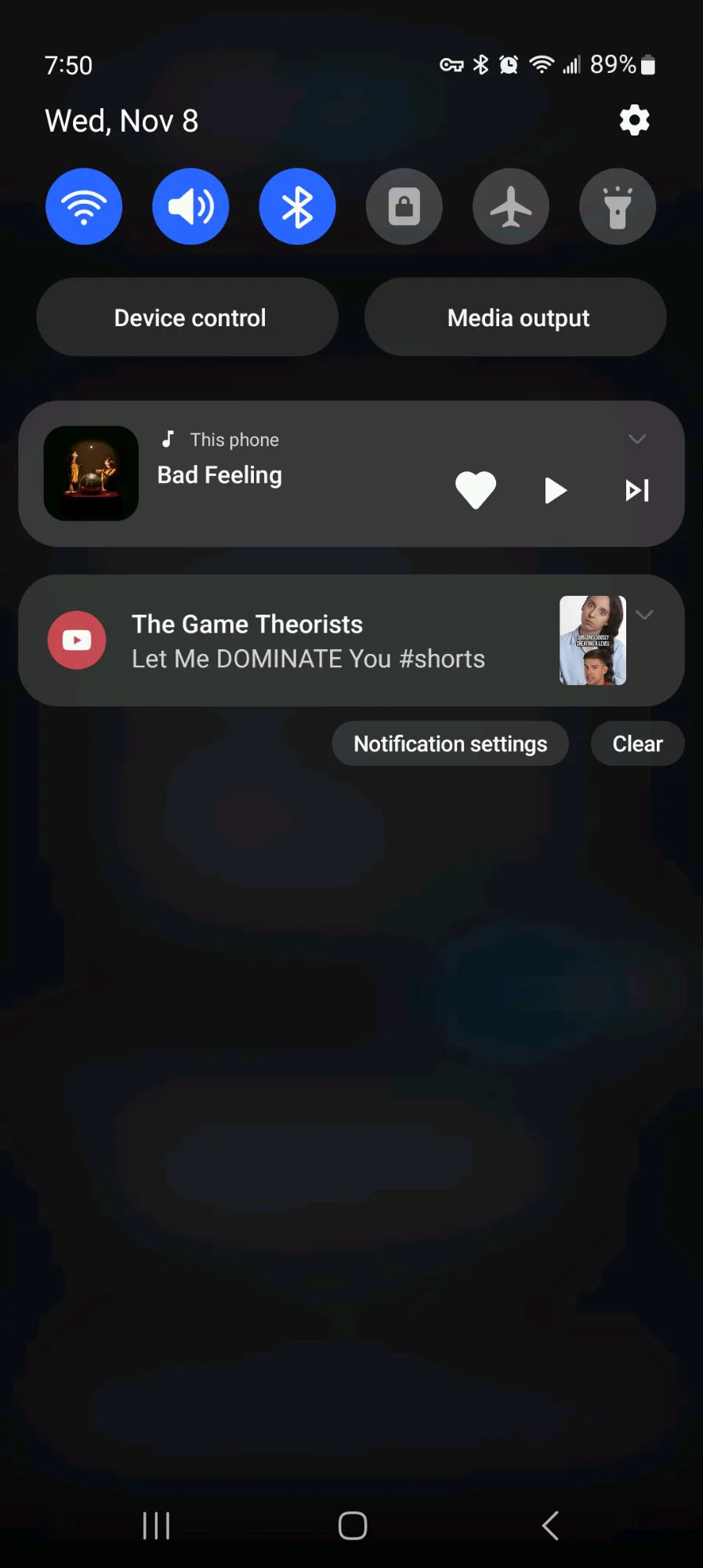This screenshot has width=703, height=1568.
Task: Clear all notifications
Action: 637,744
